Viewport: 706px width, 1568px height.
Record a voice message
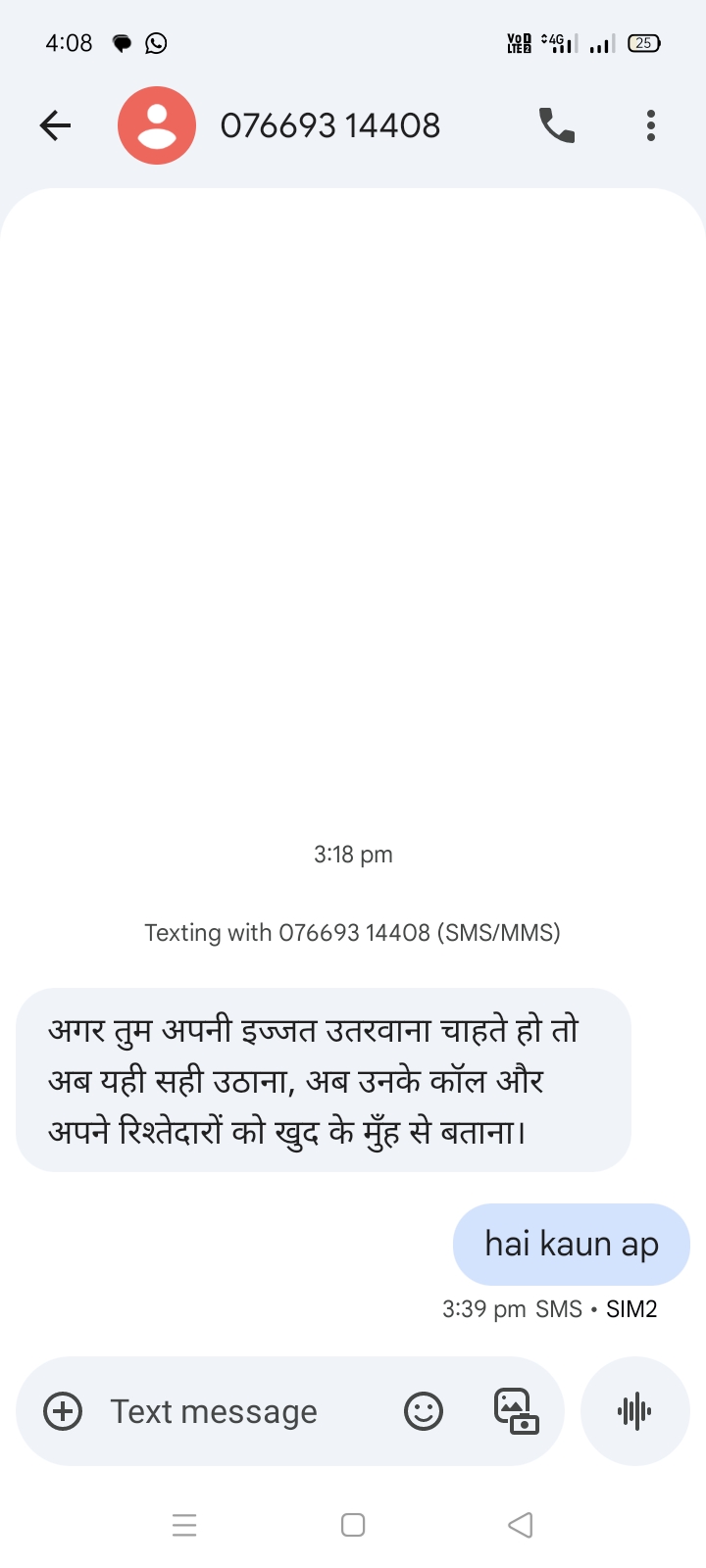pos(635,1411)
